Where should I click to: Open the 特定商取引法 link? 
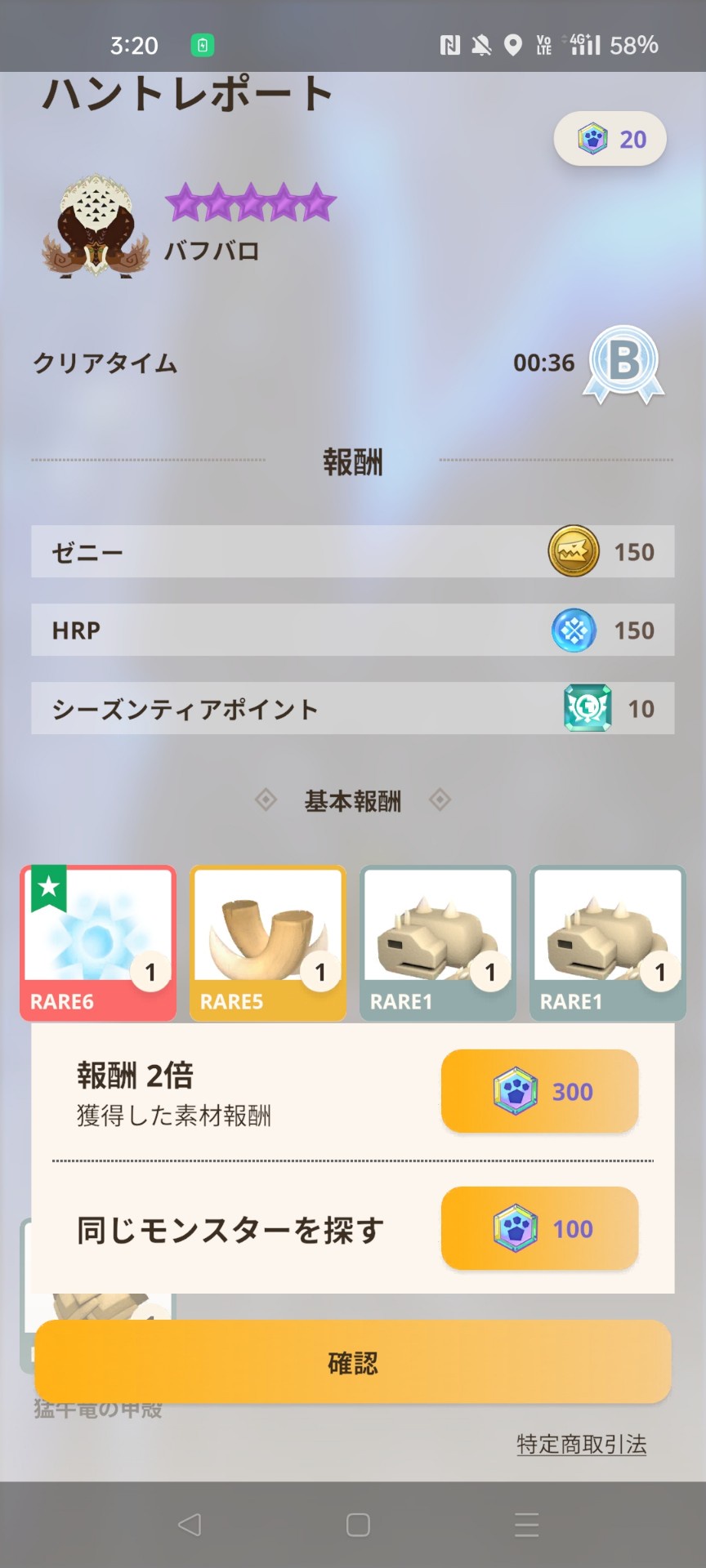[582, 1445]
